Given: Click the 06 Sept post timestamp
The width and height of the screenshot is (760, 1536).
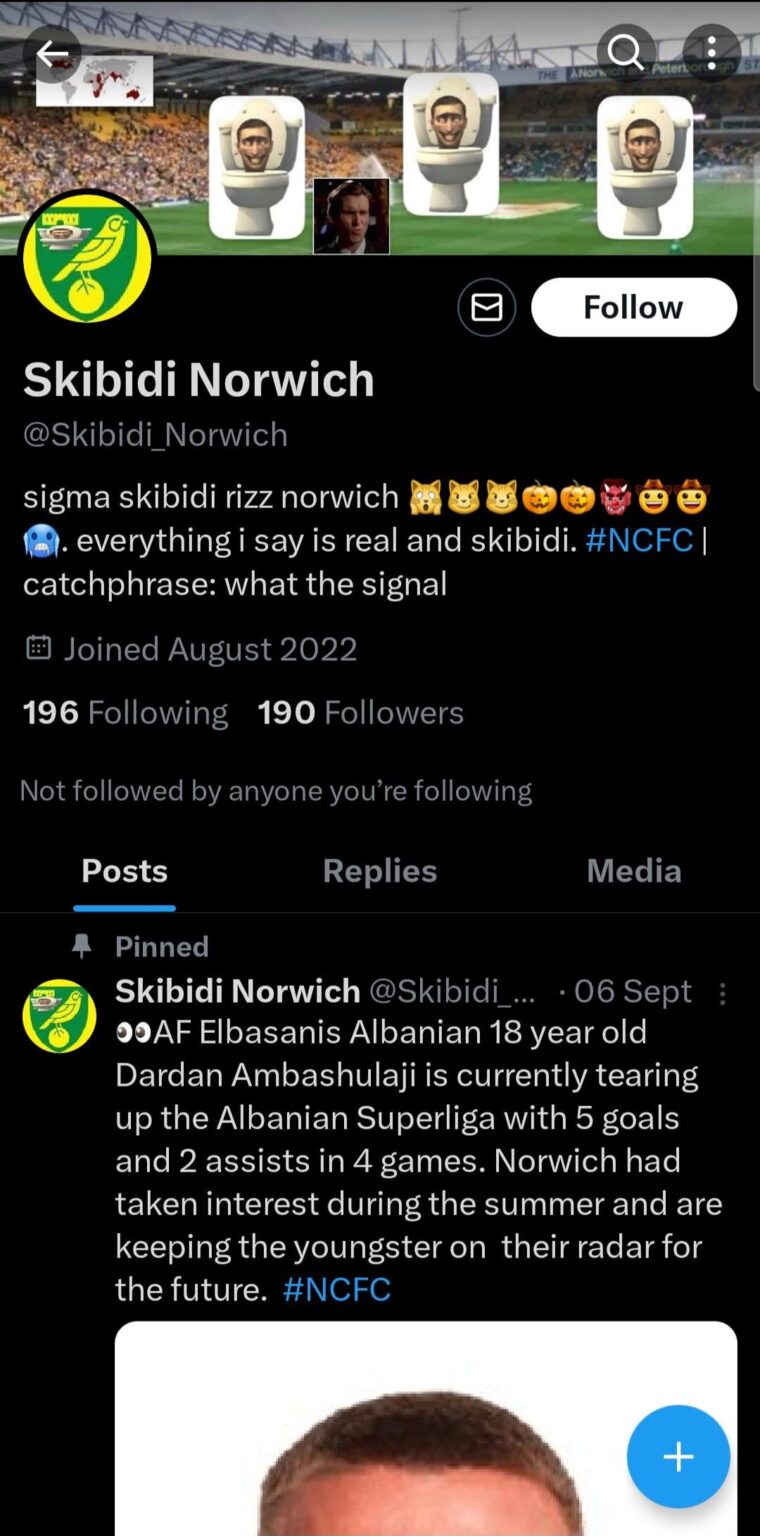Looking at the screenshot, I should pyautogui.click(x=632, y=991).
